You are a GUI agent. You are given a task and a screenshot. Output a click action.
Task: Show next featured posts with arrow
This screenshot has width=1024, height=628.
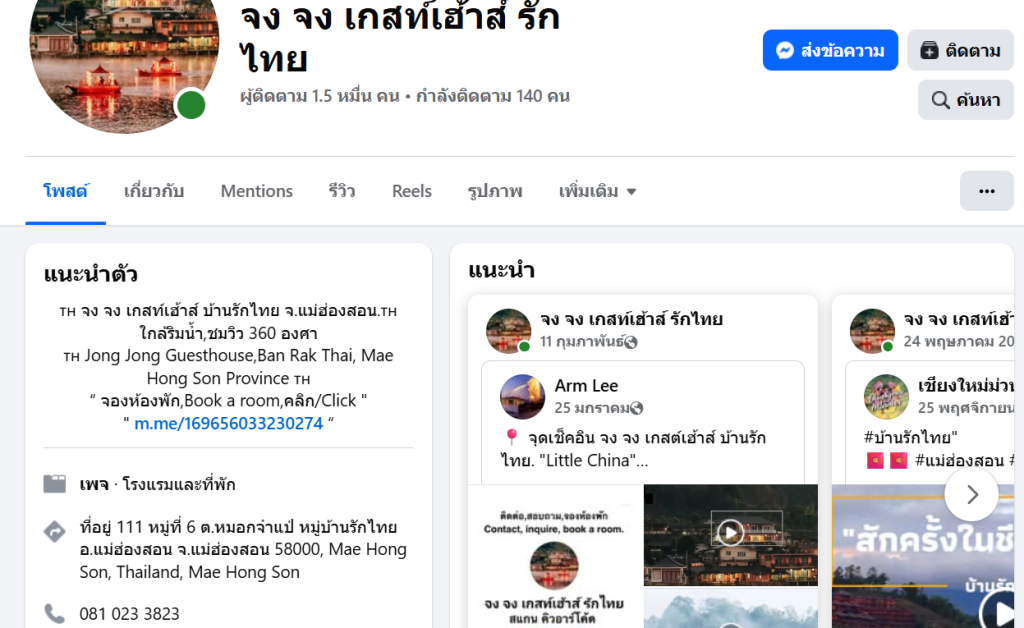click(x=971, y=493)
